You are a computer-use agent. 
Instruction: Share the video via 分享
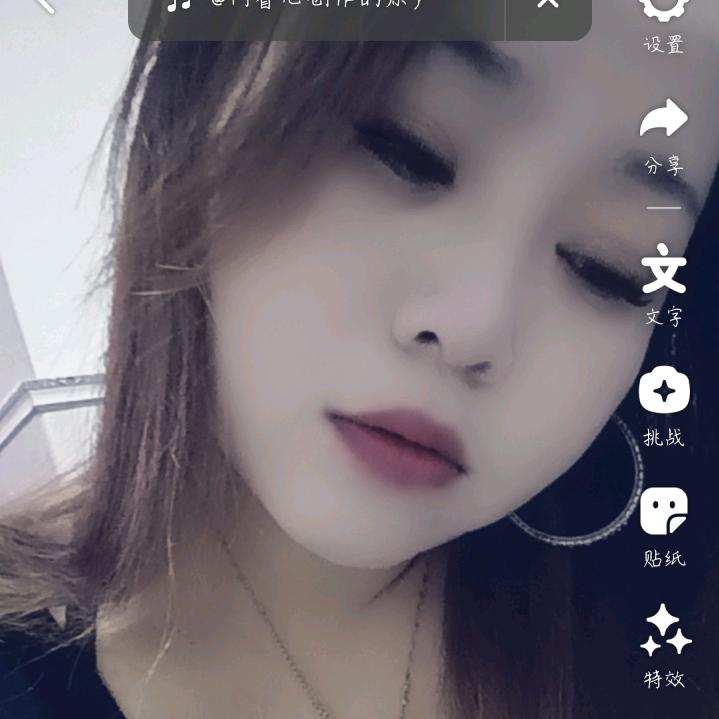pos(664,135)
